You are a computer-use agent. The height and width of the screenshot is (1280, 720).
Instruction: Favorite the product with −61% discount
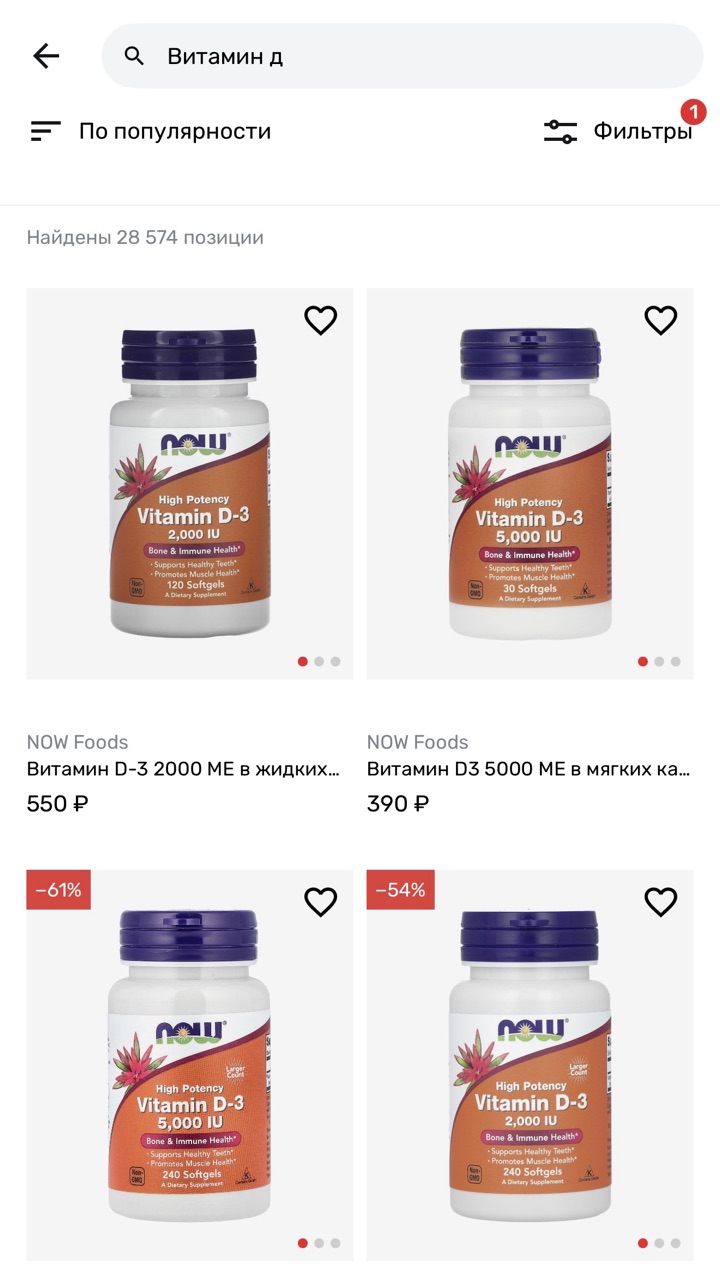point(320,902)
